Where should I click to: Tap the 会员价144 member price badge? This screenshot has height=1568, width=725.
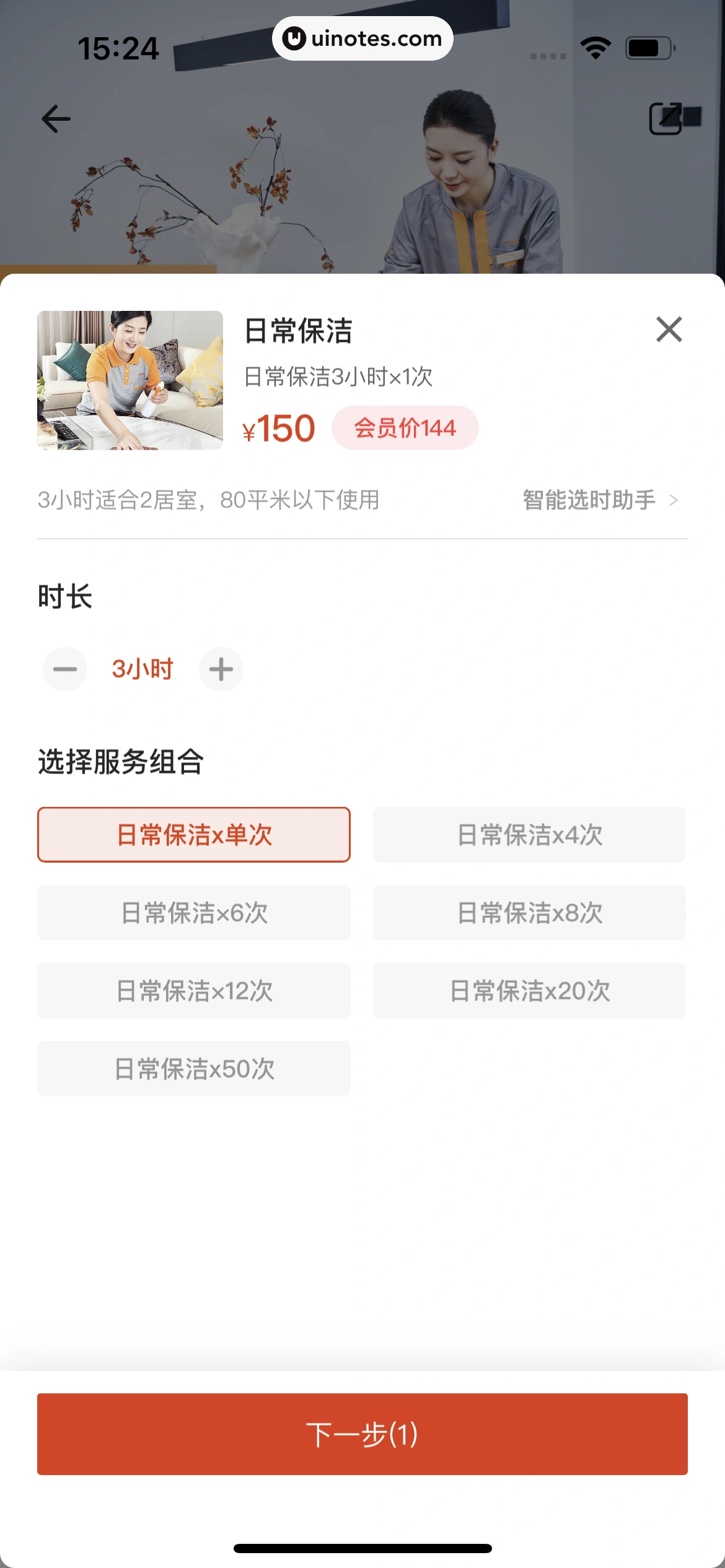pos(406,428)
